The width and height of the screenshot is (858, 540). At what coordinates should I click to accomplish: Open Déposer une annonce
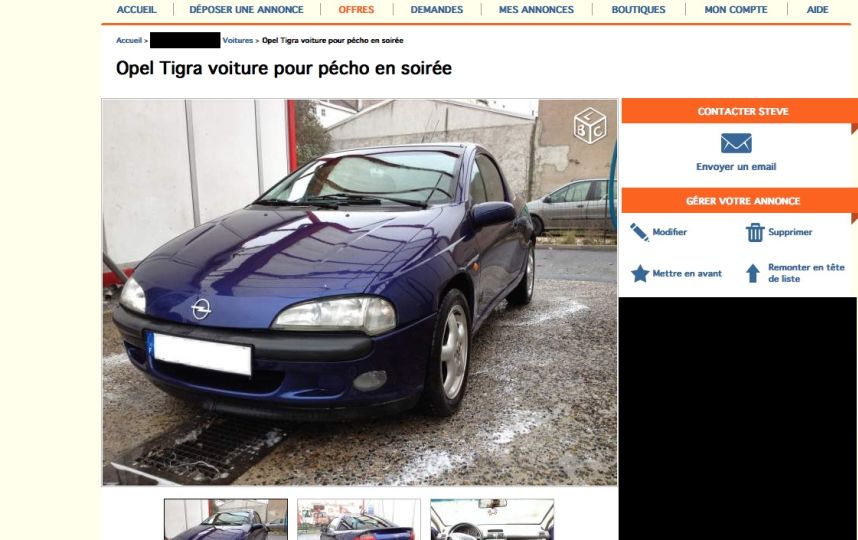click(x=246, y=10)
